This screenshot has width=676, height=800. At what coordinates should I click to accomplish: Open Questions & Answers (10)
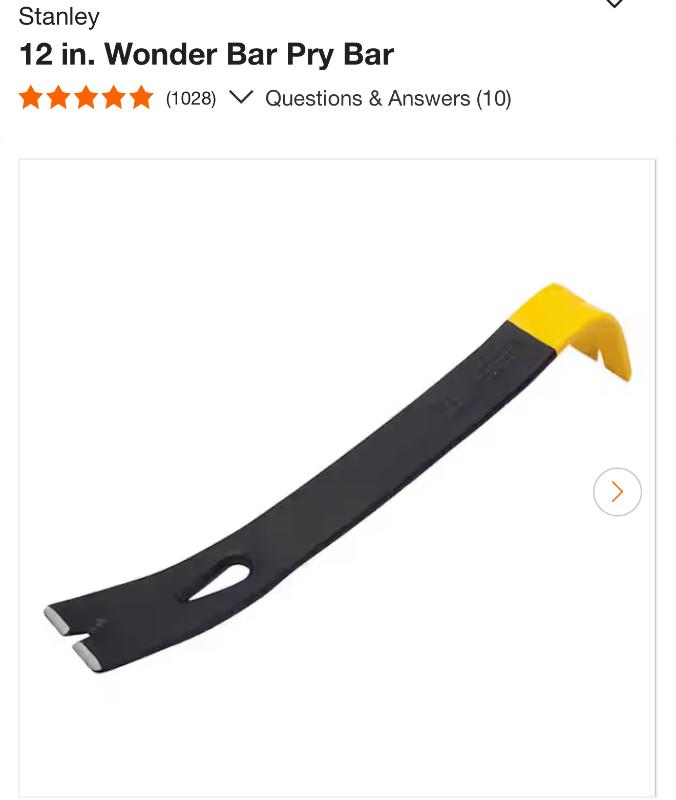pyautogui.click(x=388, y=98)
